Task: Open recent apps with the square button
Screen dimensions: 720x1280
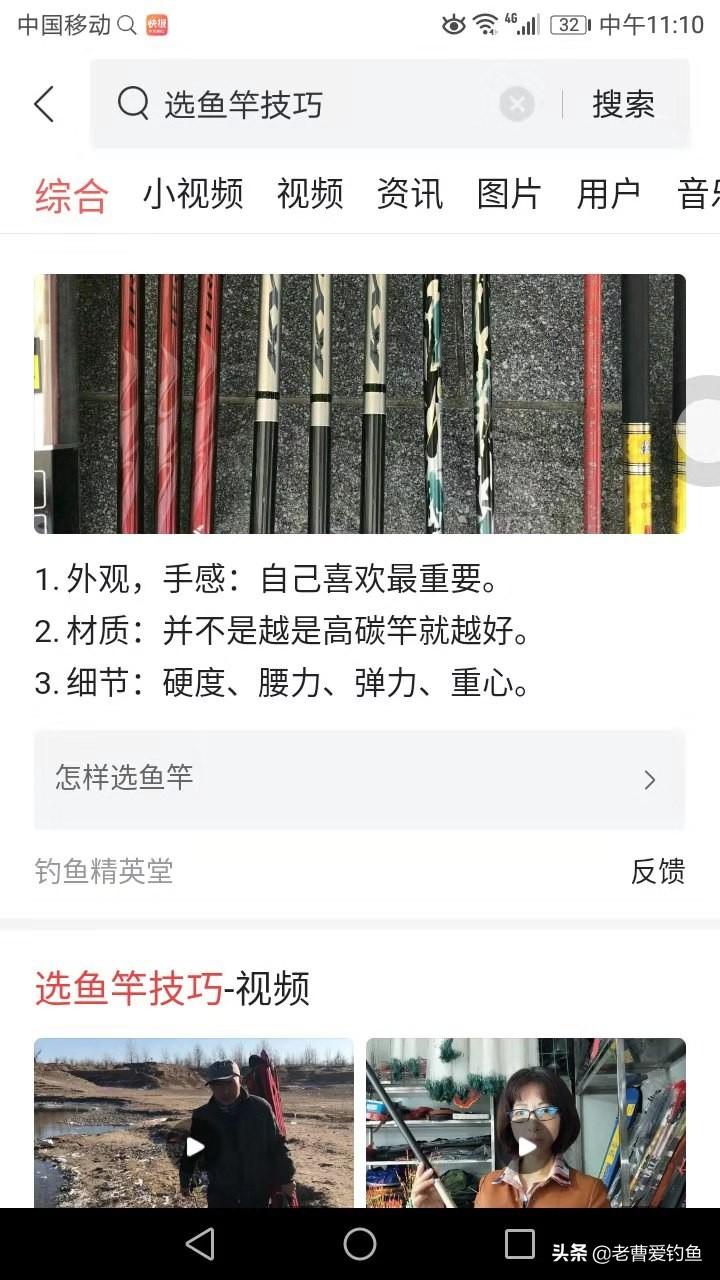Action: pos(520,1244)
